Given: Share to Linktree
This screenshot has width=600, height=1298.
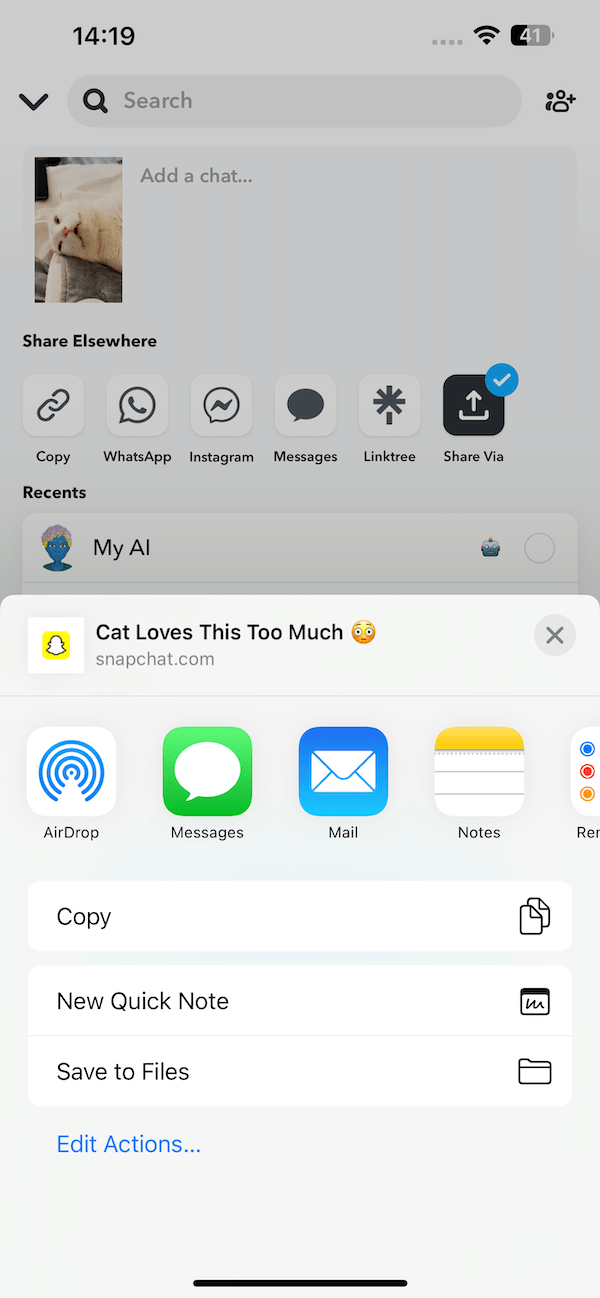Looking at the screenshot, I should 389,406.
